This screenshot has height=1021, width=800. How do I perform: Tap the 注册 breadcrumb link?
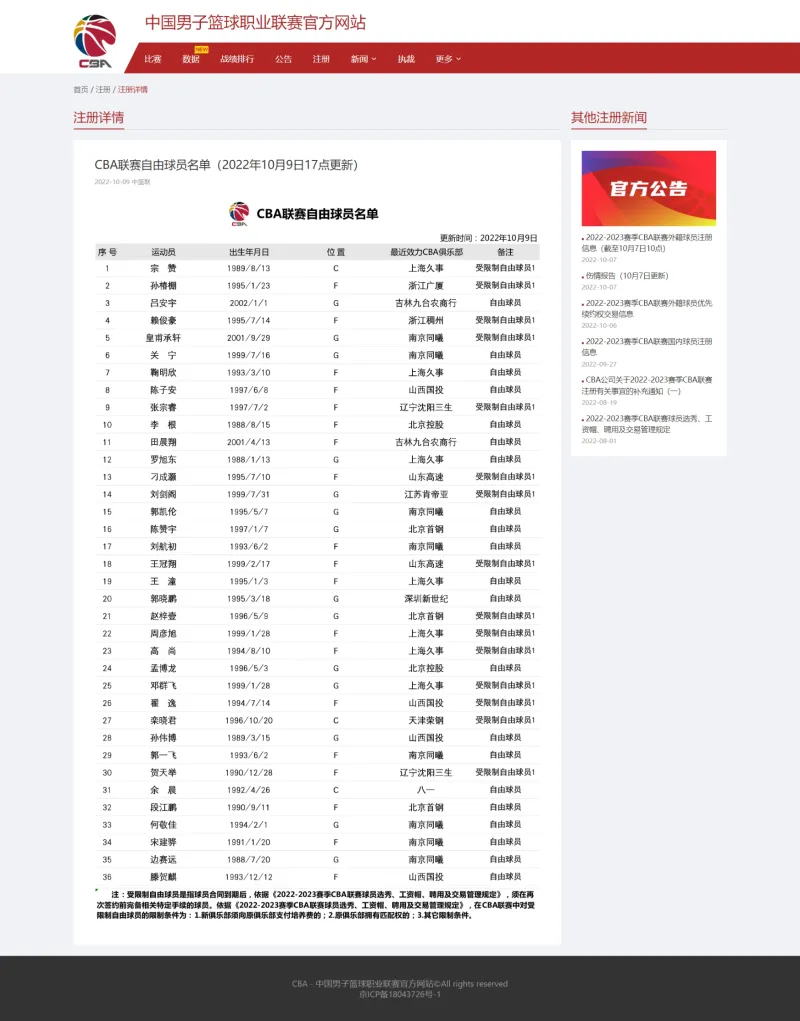click(x=103, y=90)
